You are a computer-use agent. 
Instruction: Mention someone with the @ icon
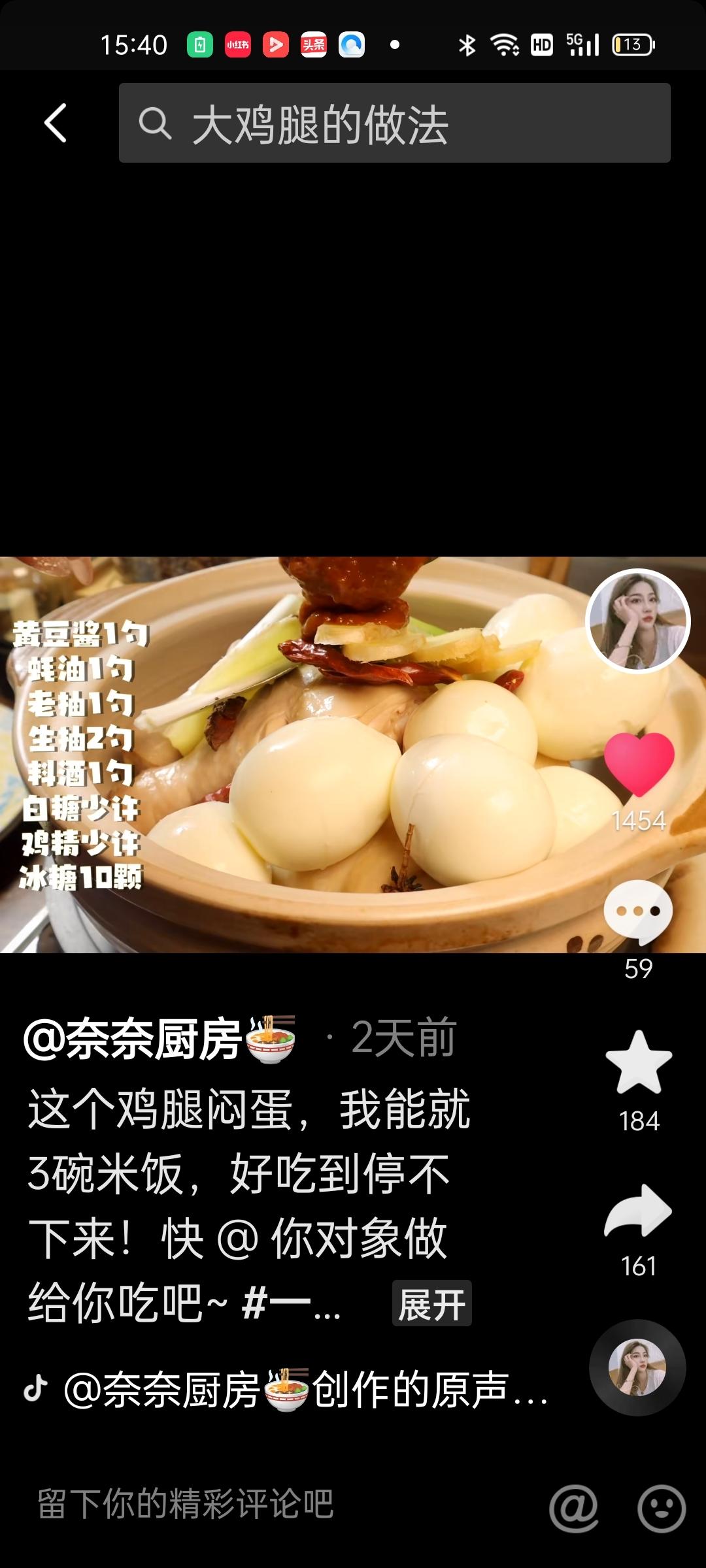point(574,1508)
